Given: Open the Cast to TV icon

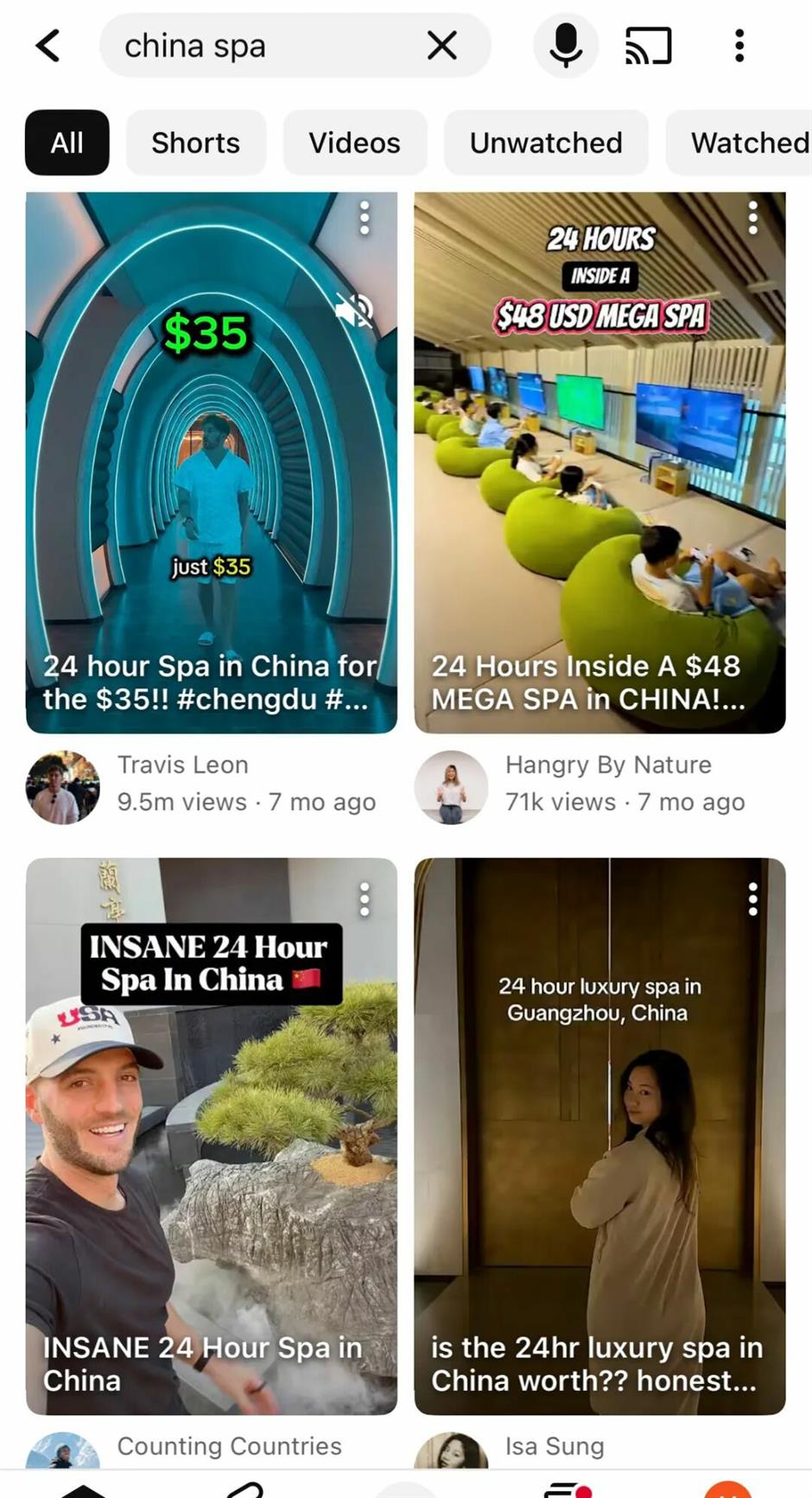Looking at the screenshot, I should (649, 45).
